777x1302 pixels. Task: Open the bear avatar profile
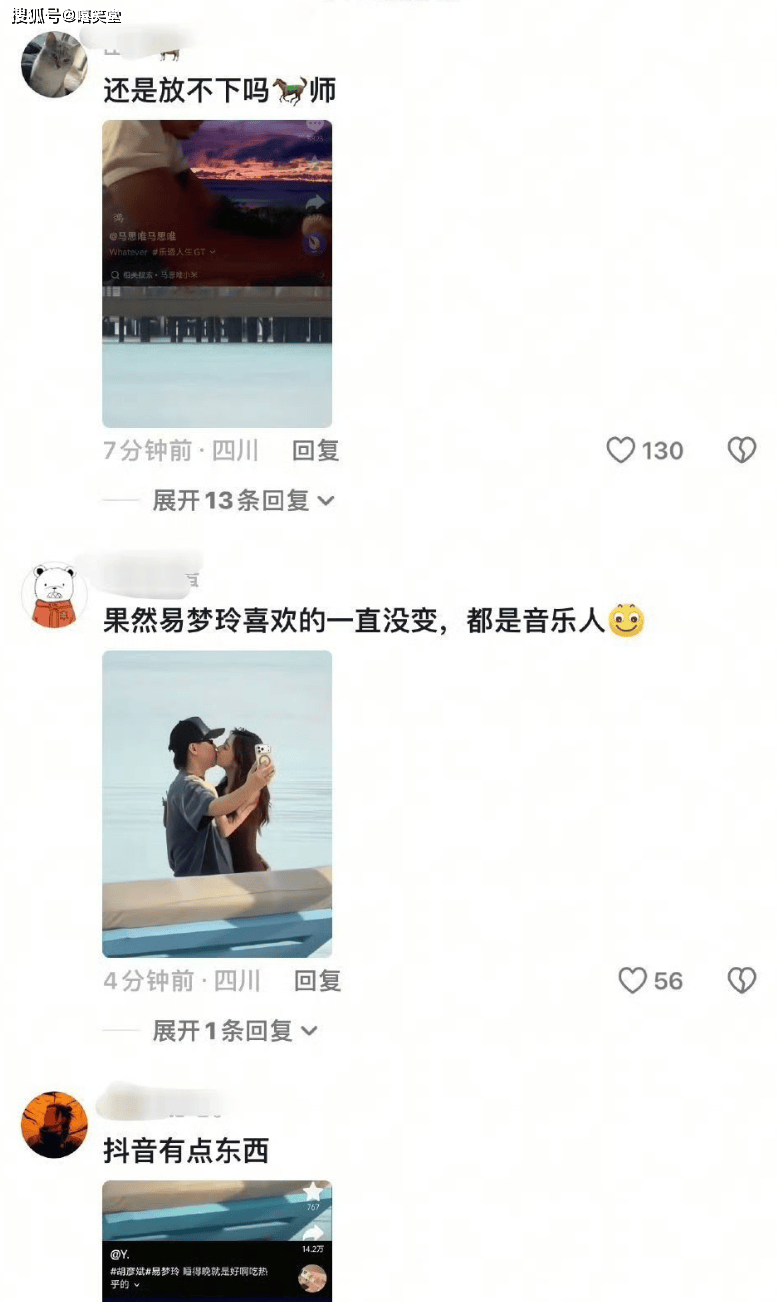pyautogui.click(x=54, y=595)
